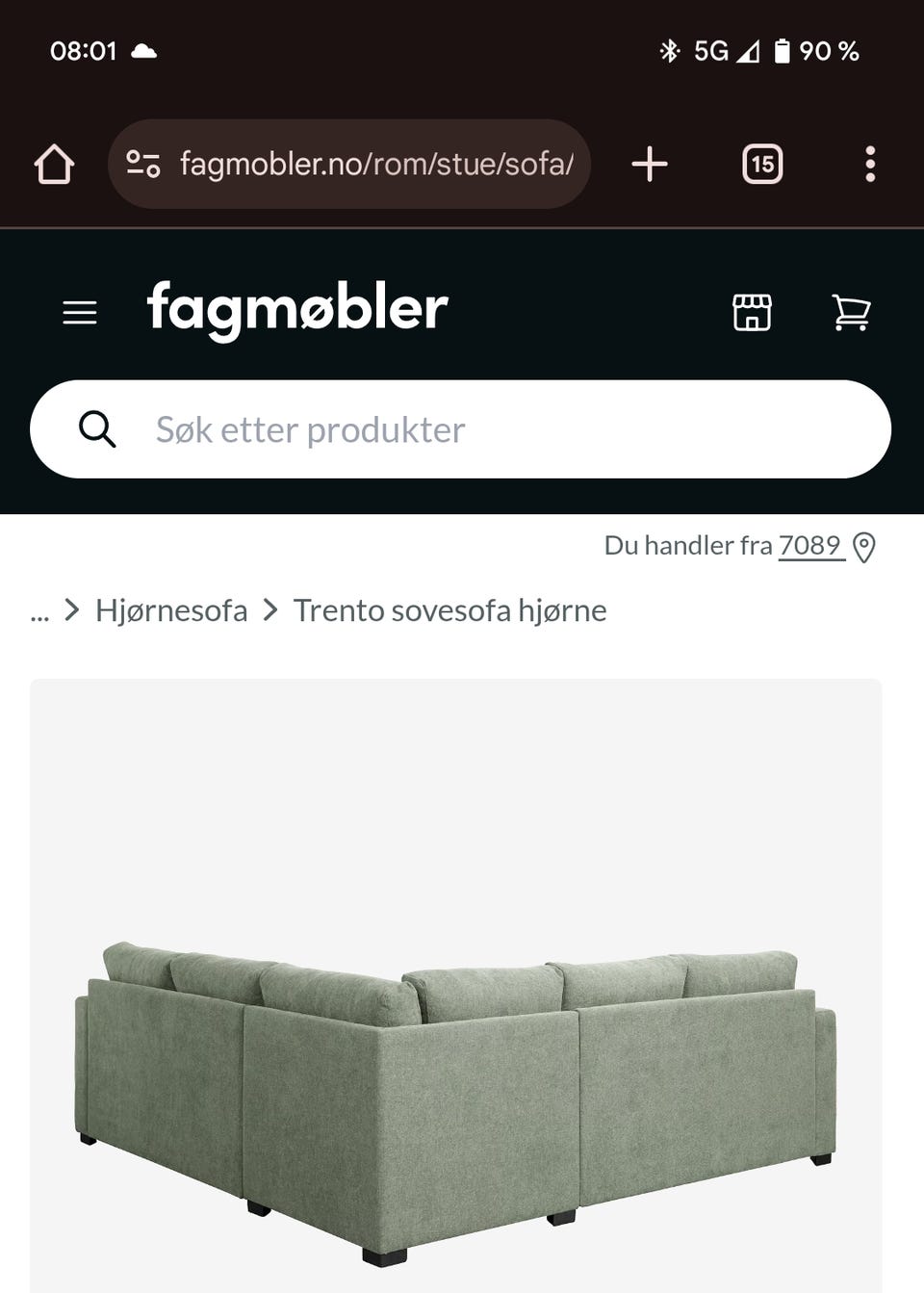Viewport: 924px width, 1293px height.
Task: Open the shopping cart
Action: pos(853,312)
